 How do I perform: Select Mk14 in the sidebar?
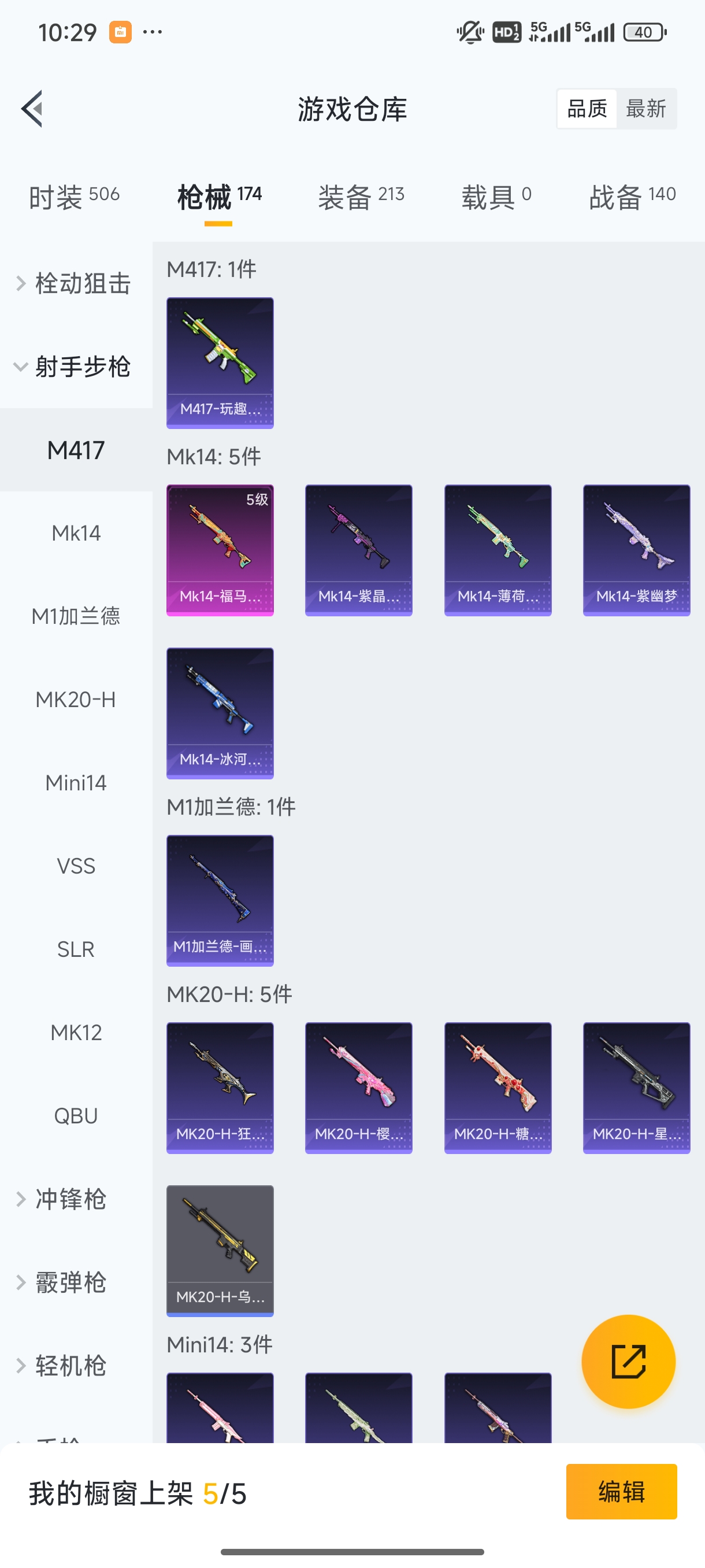coord(76,533)
